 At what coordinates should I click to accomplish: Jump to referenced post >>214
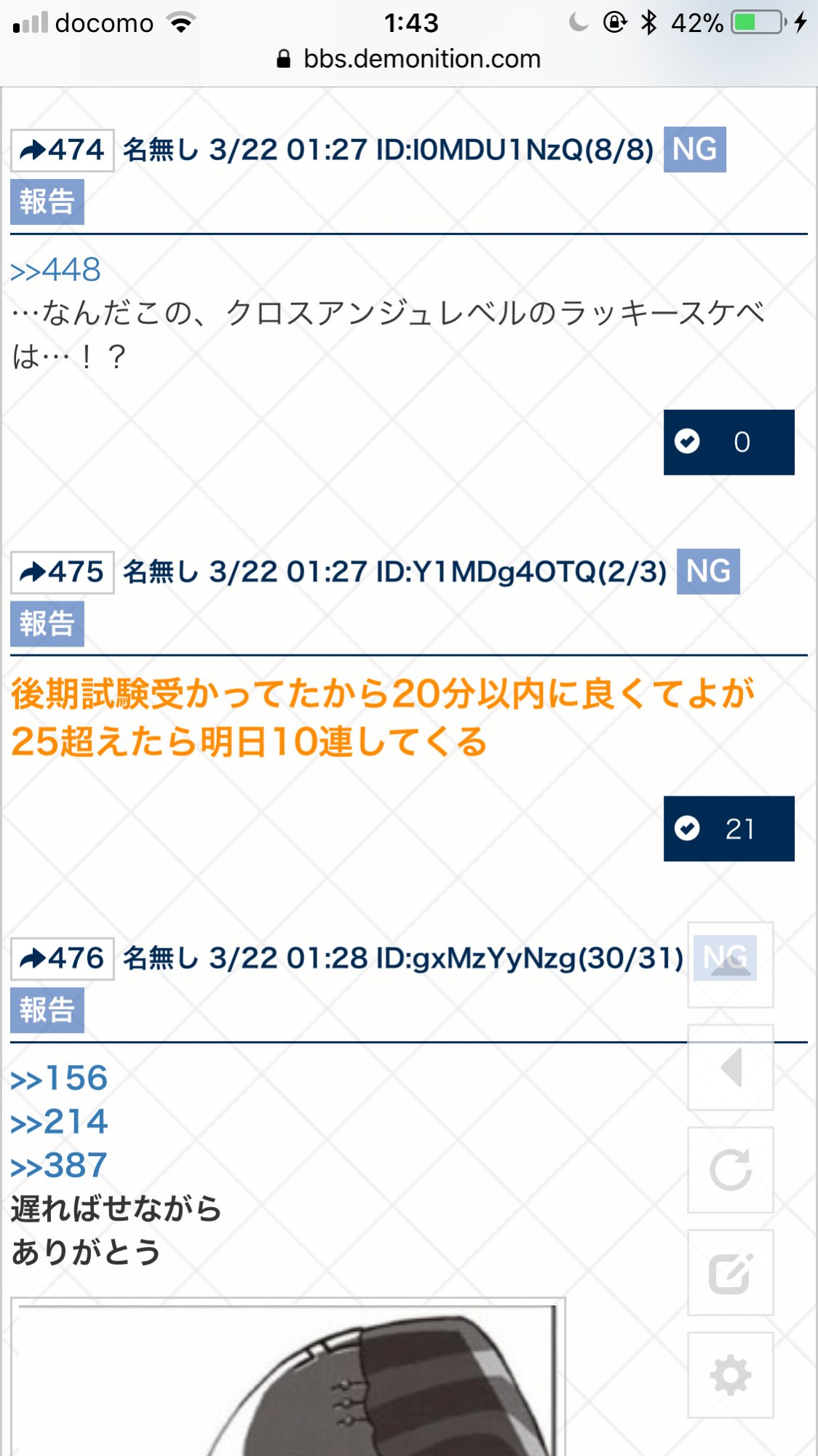(59, 1122)
